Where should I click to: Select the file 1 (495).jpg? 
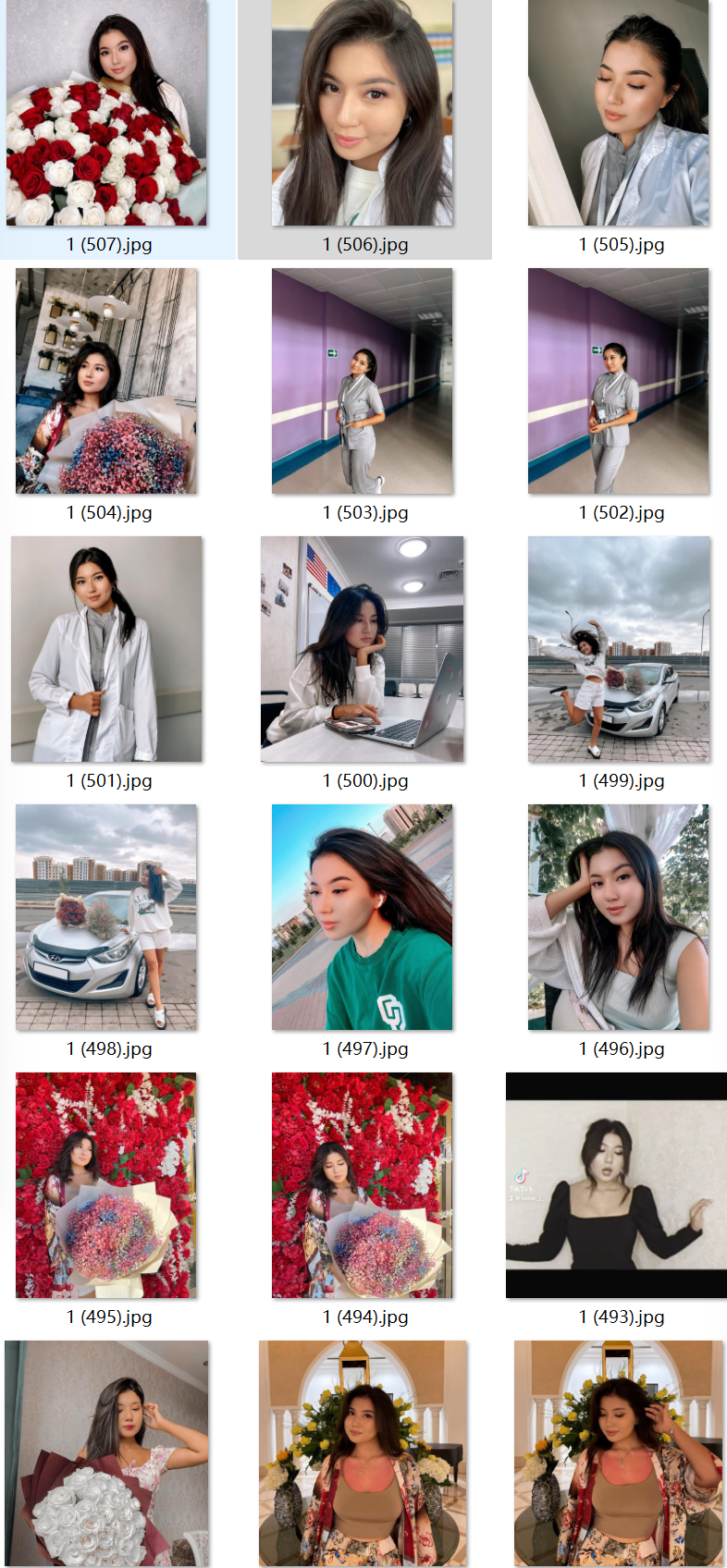pos(106,1185)
